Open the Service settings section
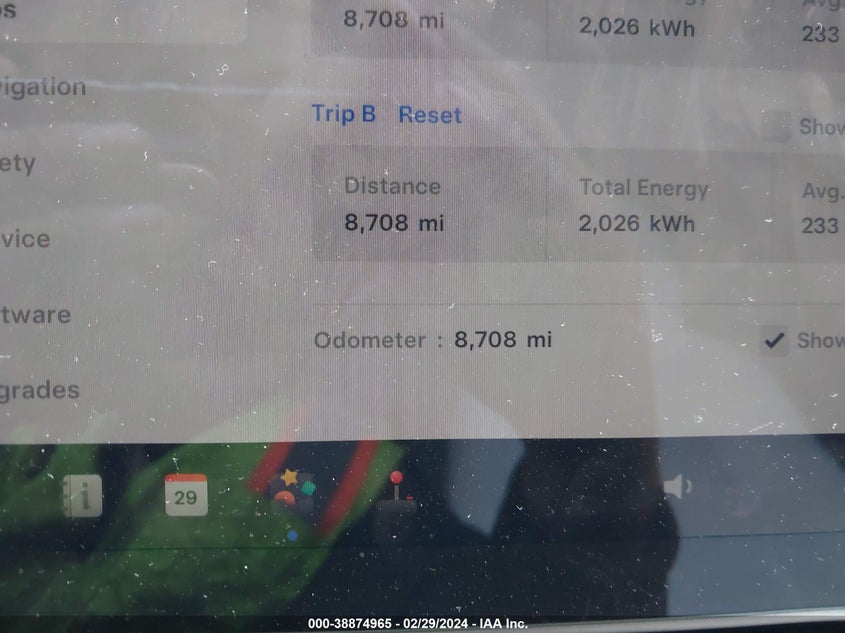845x633 pixels. coord(25,239)
